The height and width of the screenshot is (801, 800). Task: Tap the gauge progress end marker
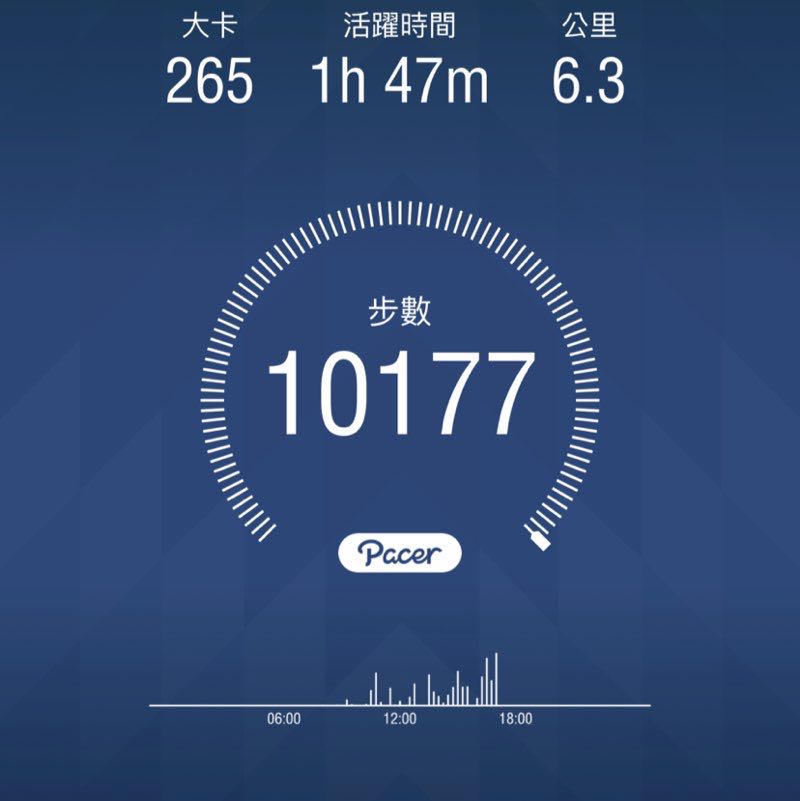[x=540, y=540]
